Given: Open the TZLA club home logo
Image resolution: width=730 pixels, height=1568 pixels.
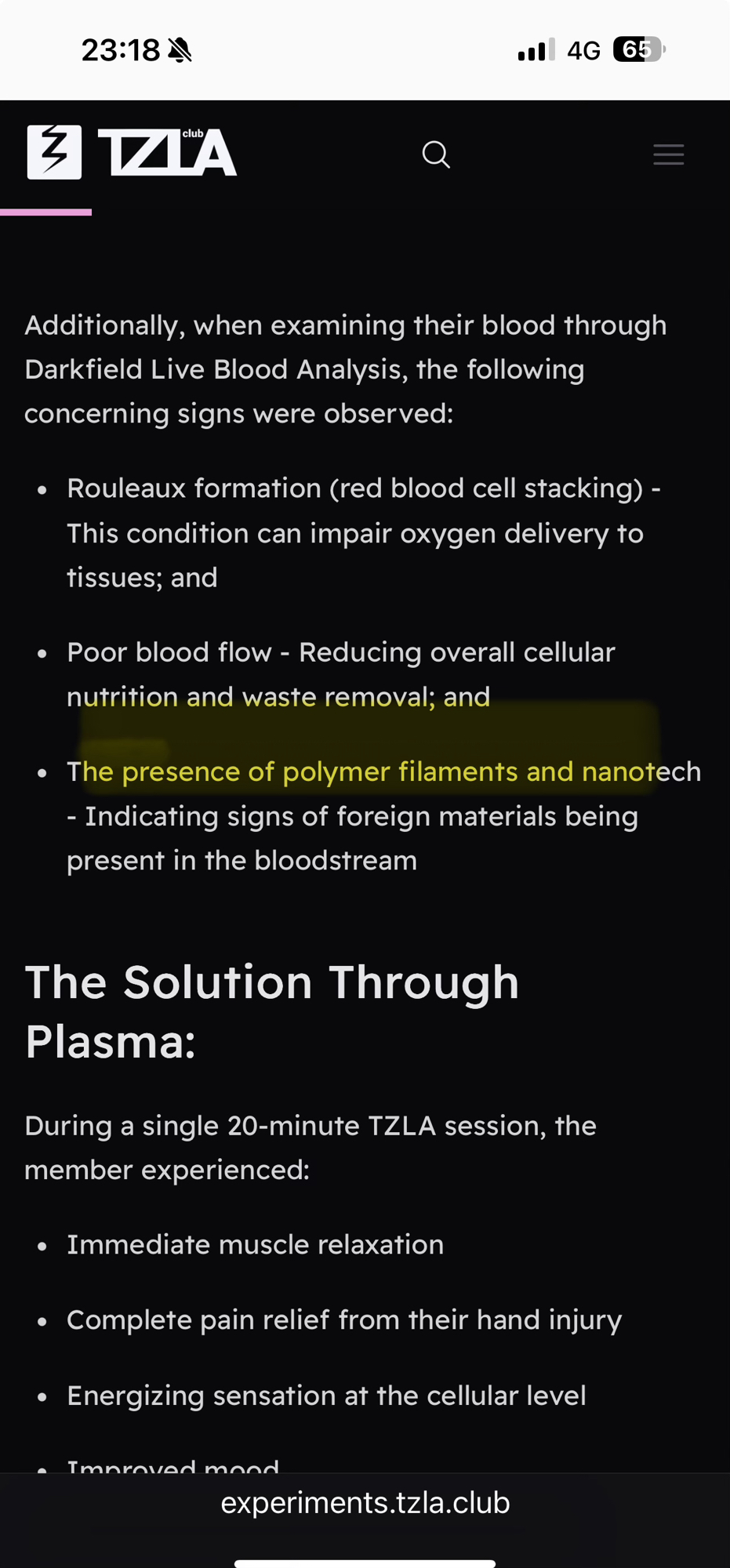Looking at the screenshot, I should point(132,152).
